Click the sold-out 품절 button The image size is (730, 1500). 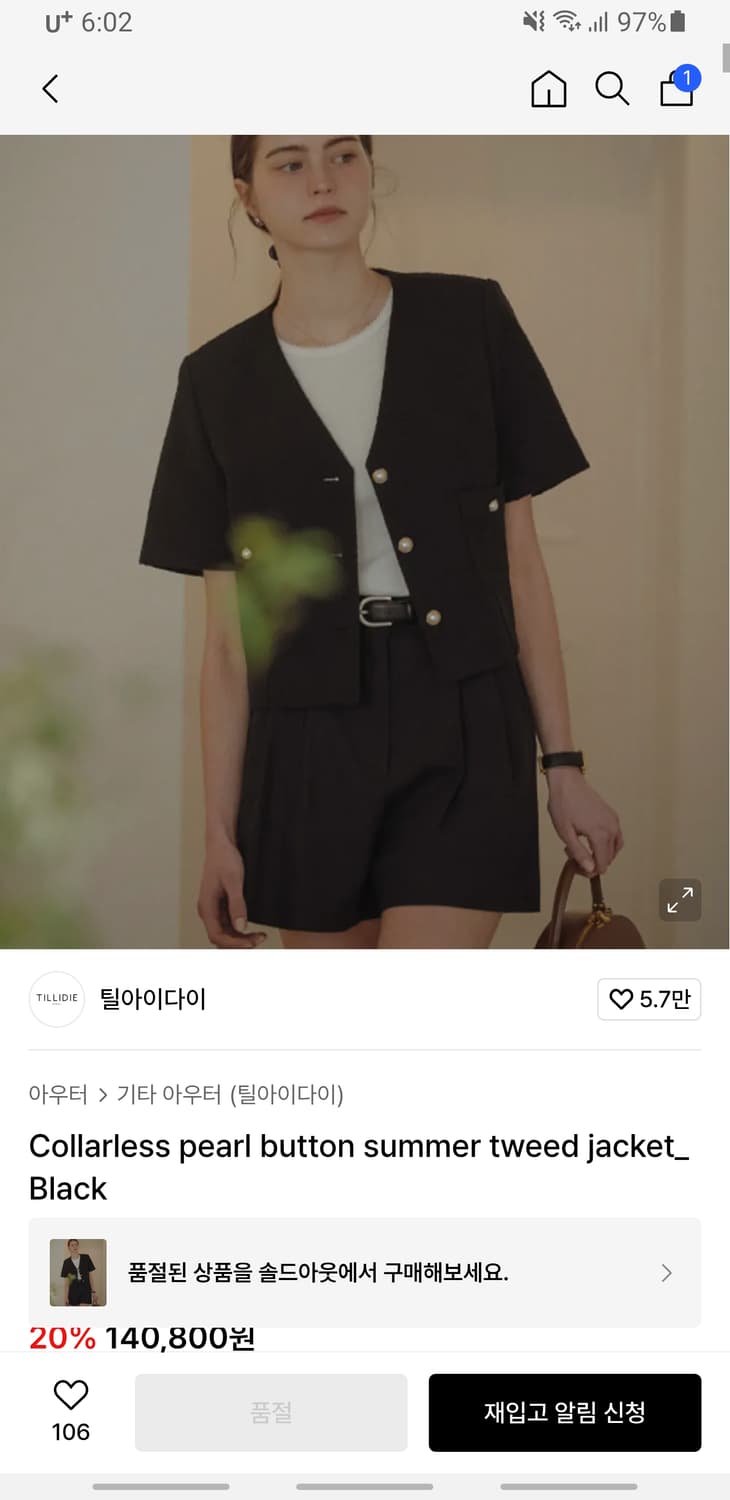271,1412
